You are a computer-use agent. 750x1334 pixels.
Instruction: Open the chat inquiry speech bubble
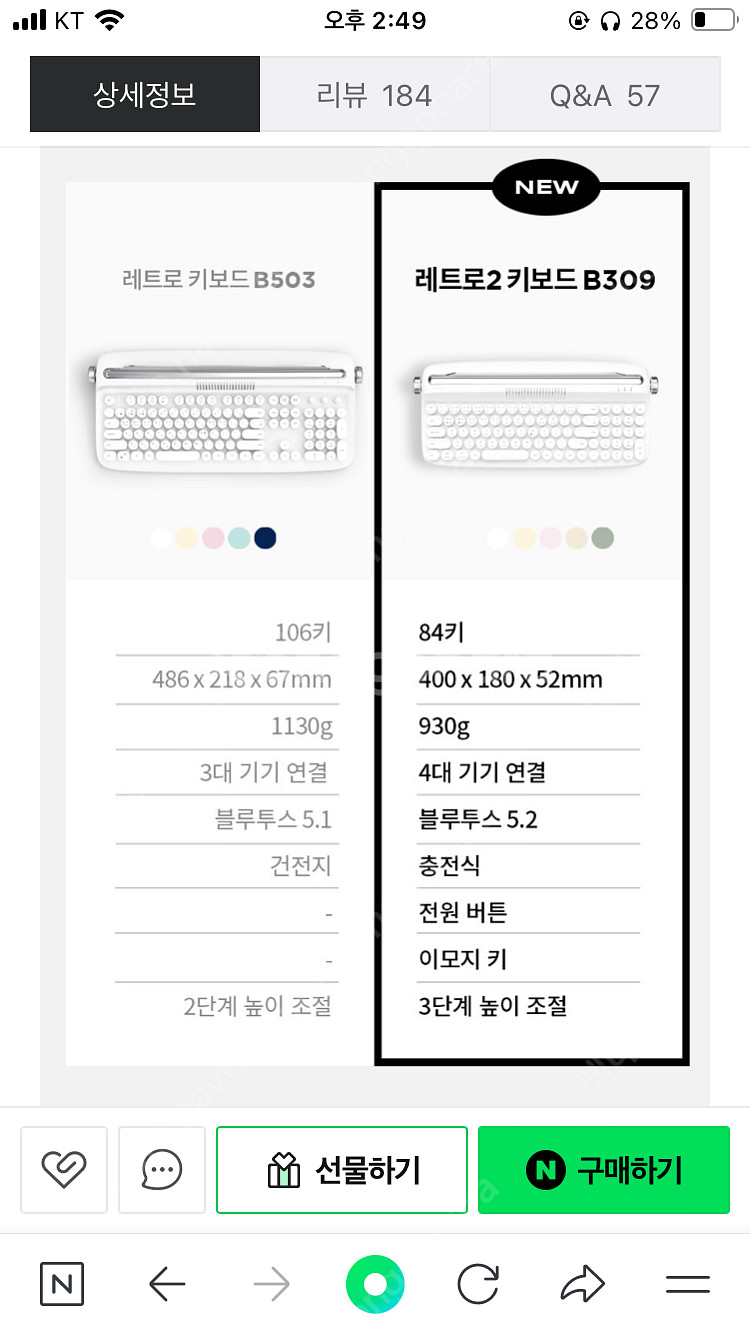[162, 1169]
